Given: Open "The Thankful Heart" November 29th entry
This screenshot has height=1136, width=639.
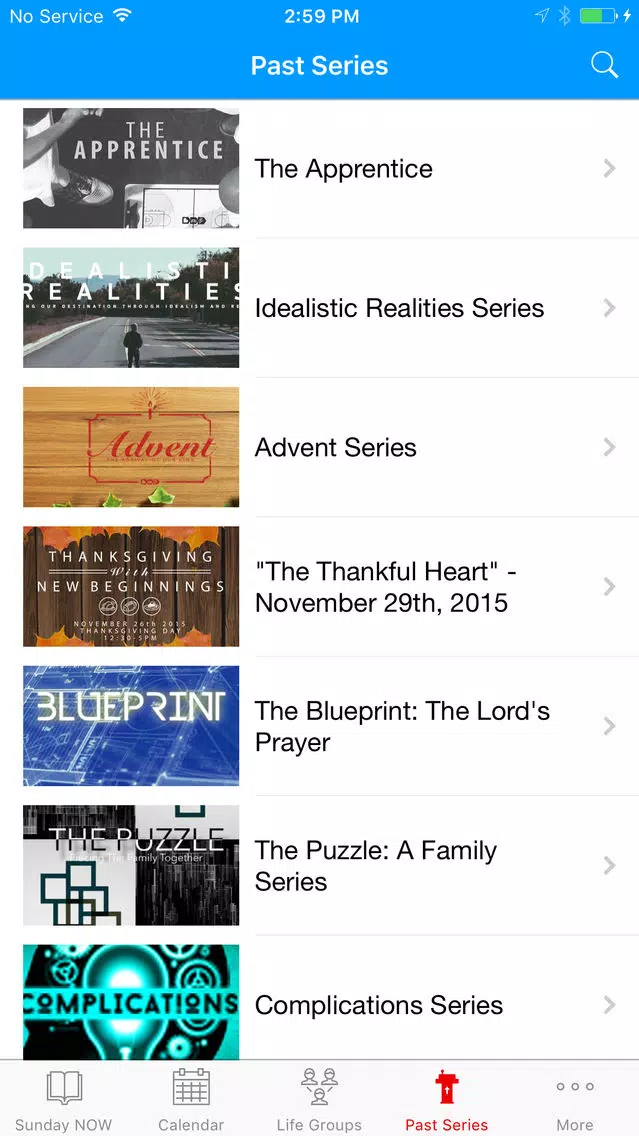Looking at the screenshot, I should tap(320, 587).
